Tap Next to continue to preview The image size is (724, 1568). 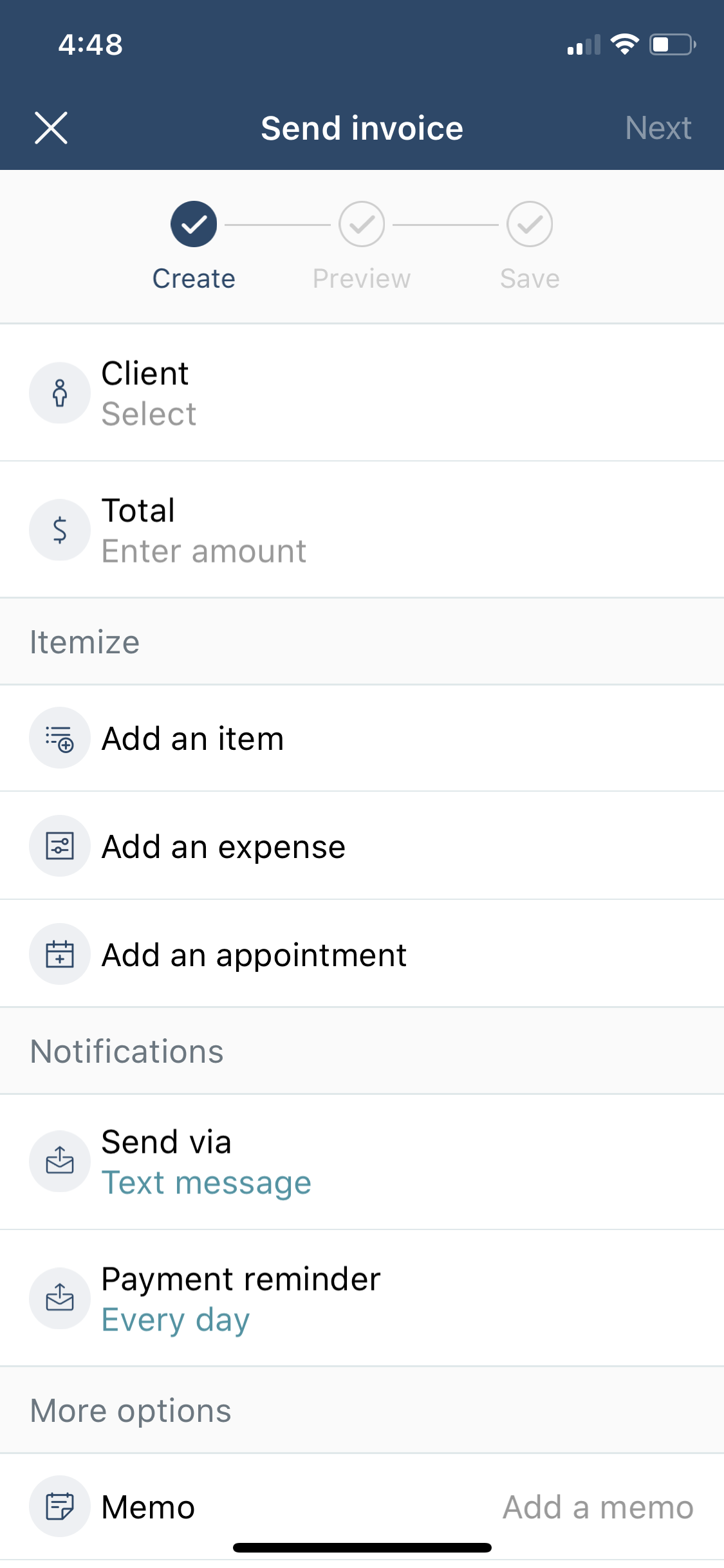pyautogui.click(x=658, y=127)
